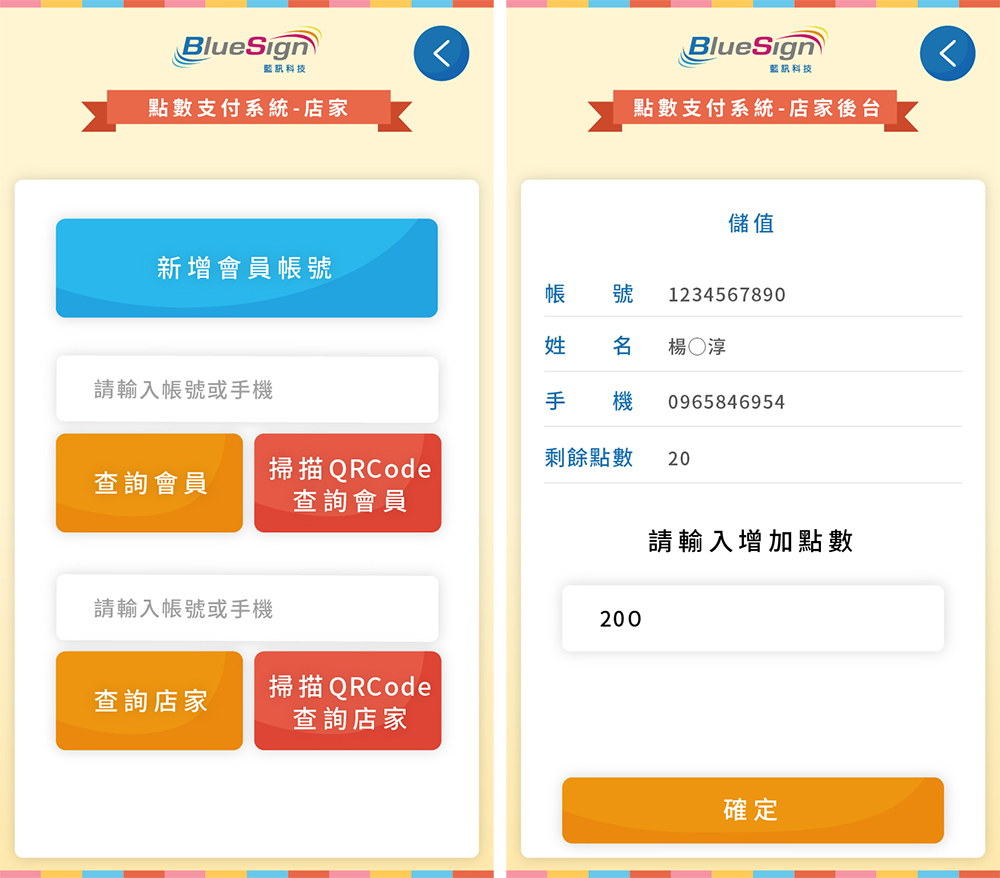Open 掃描QRCode查詢會員
Viewport: 1000px width, 878px height.
pyautogui.click(x=348, y=483)
